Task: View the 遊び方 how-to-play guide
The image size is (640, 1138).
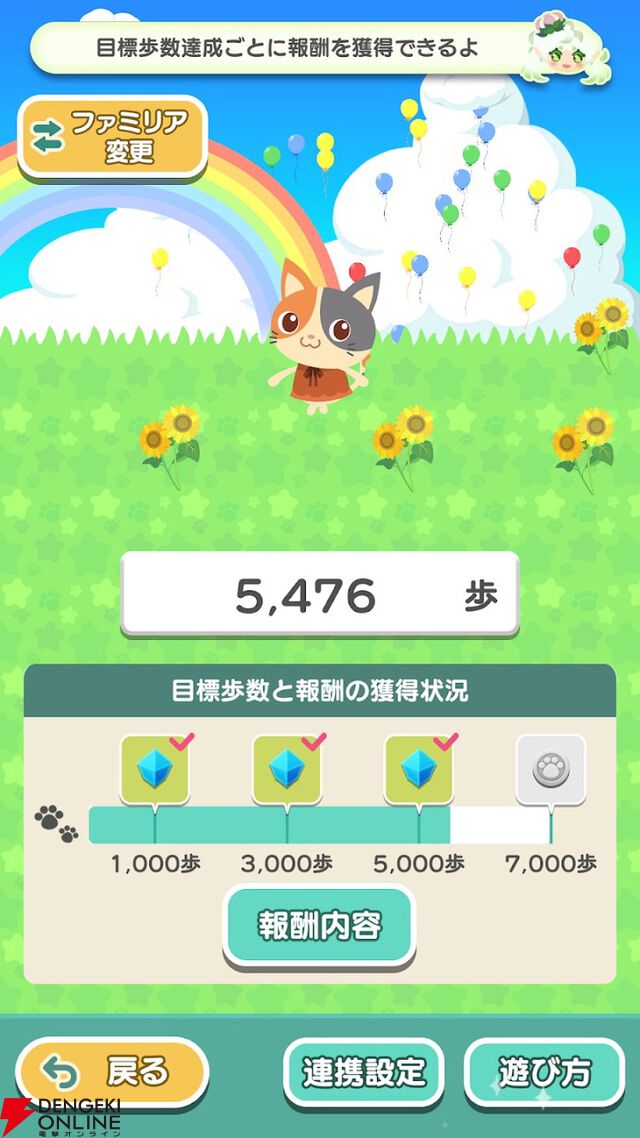Action: [544, 1073]
